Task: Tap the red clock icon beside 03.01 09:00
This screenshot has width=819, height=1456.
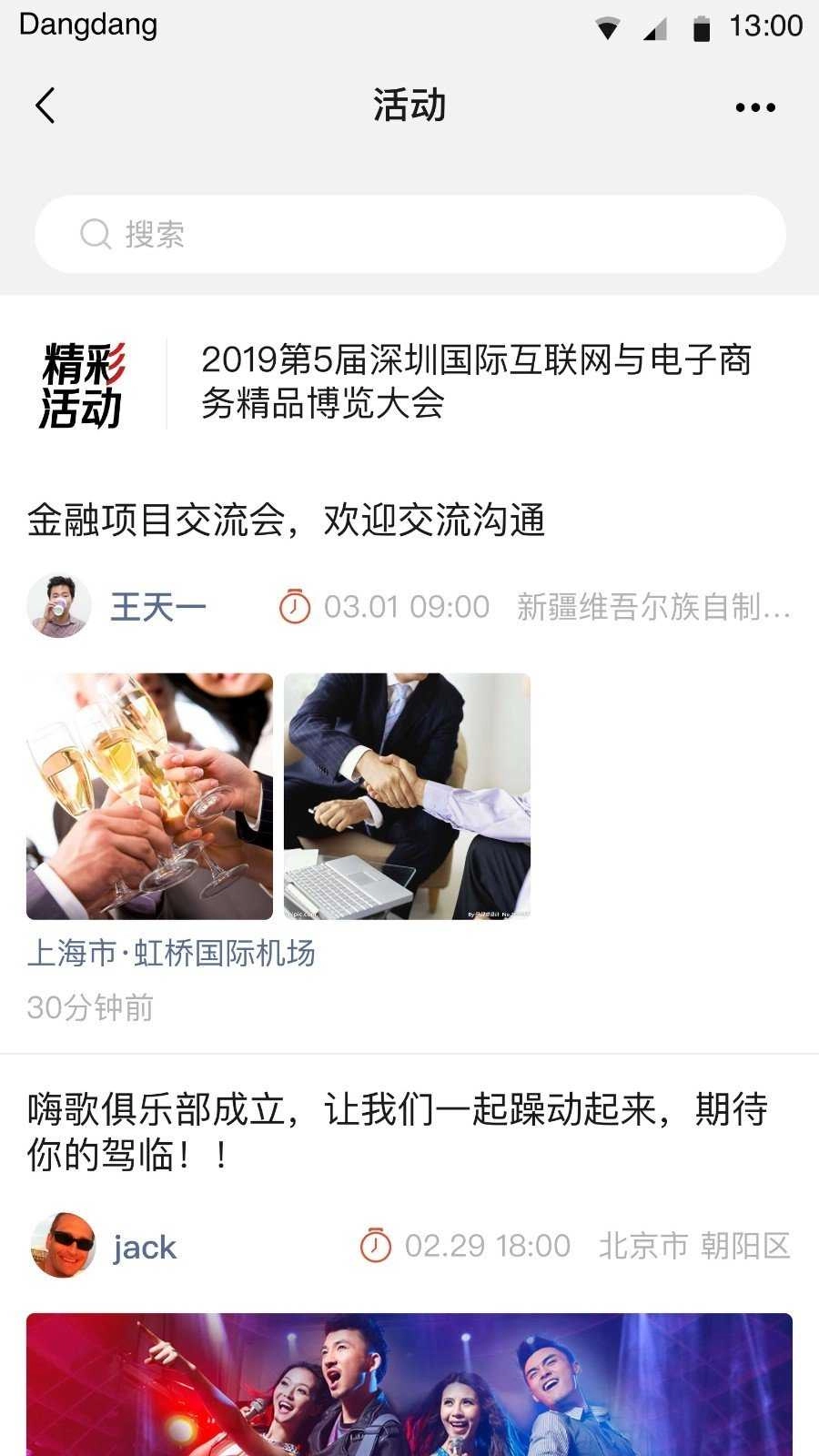Action: [x=294, y=606]
